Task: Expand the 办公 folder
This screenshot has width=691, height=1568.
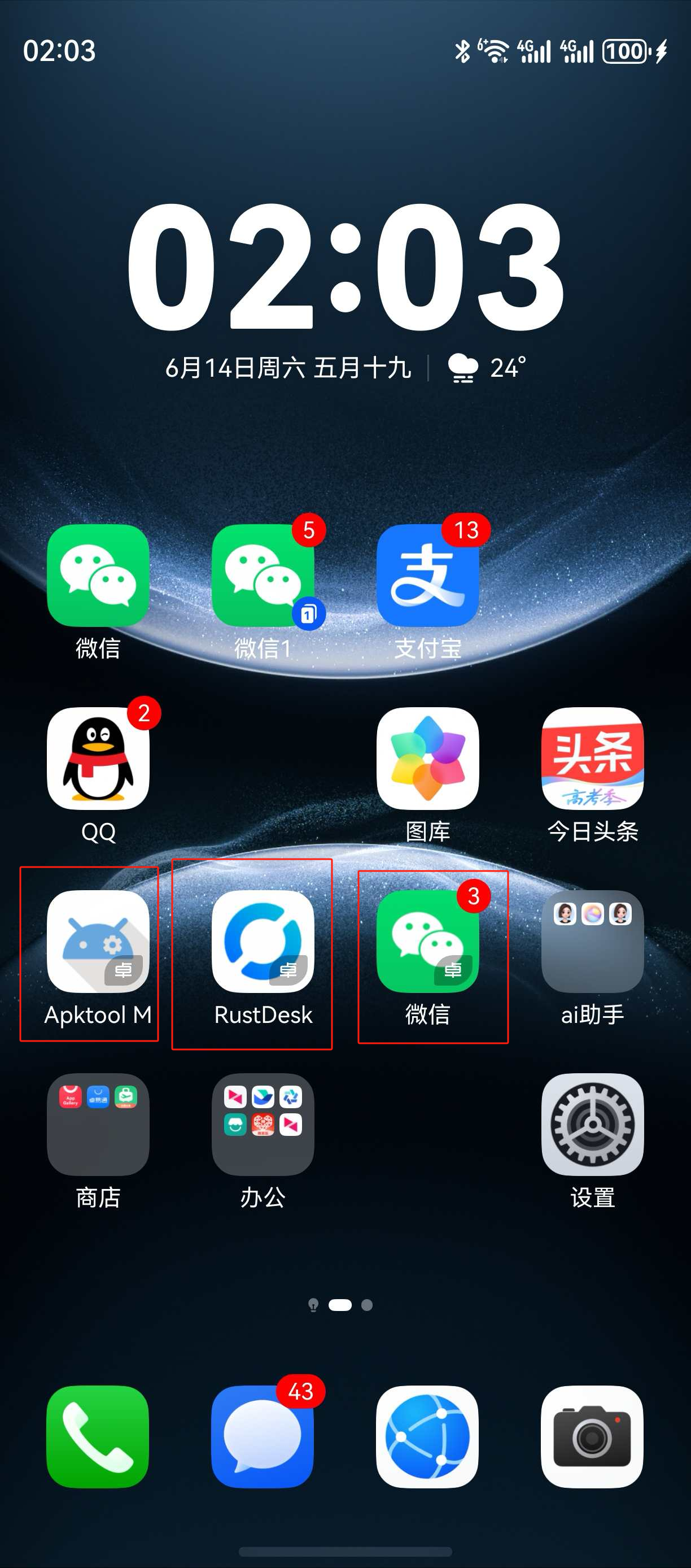Action: pos(263,1124)
